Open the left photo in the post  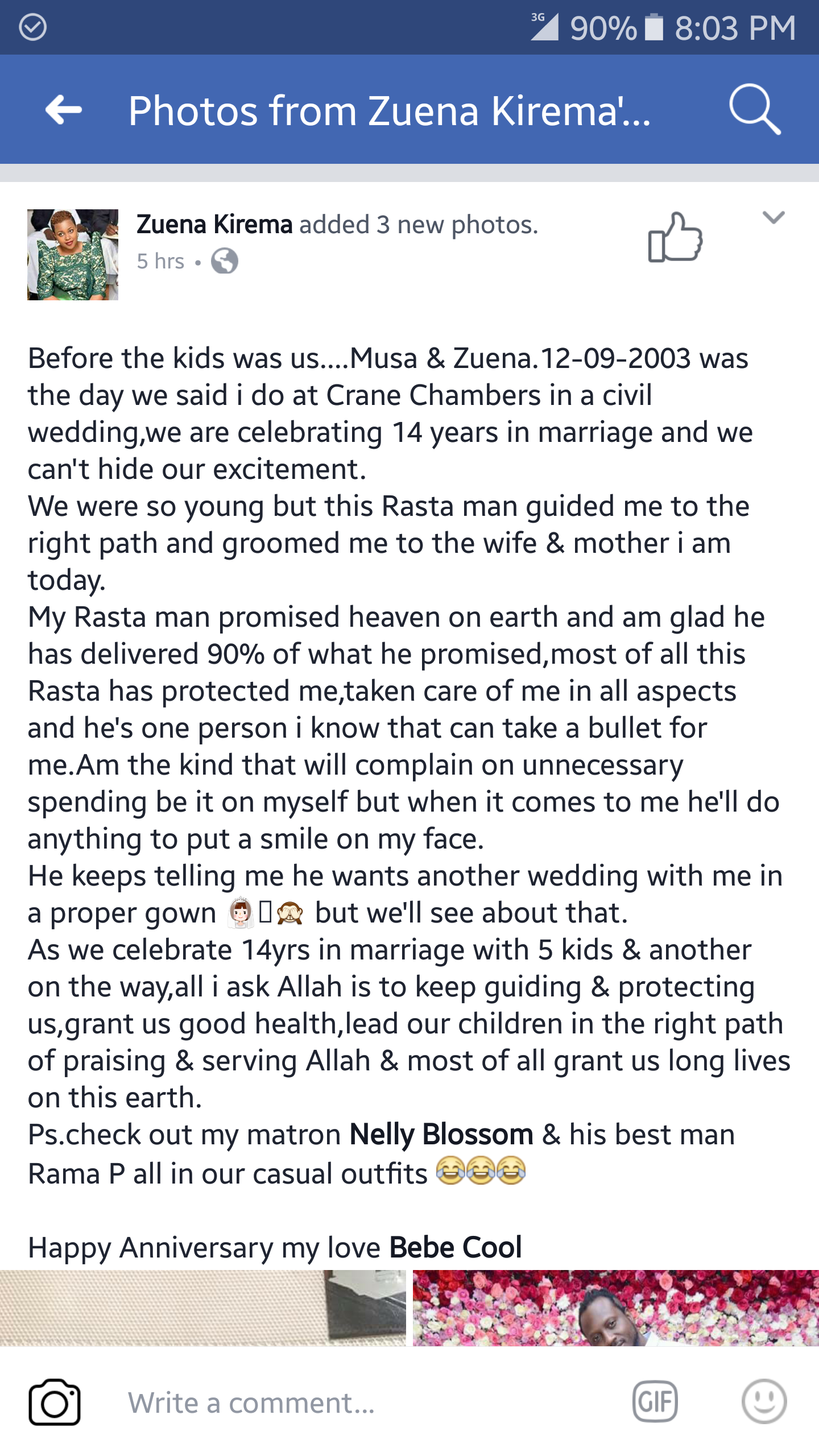[203, 1308]
